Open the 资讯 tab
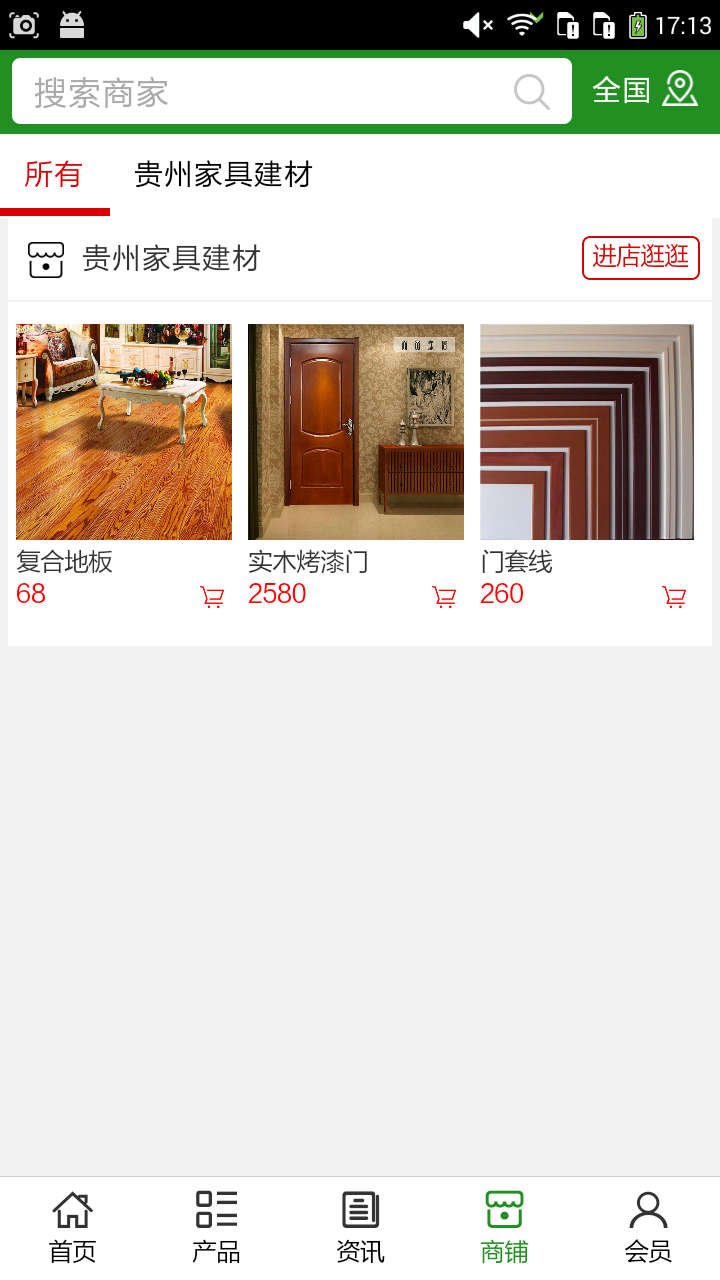This screenshot has height=1280, width=720. pos(360,1228)
